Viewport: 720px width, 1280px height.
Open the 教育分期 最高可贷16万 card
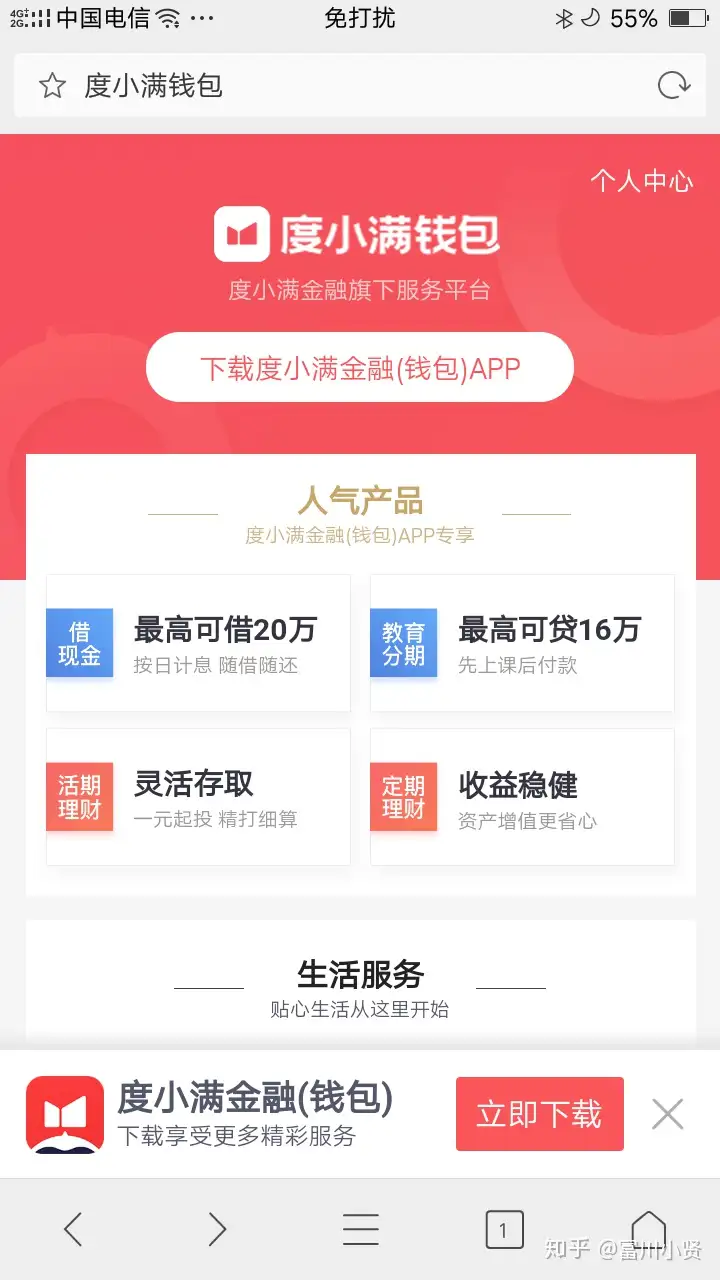coord(522,643)
